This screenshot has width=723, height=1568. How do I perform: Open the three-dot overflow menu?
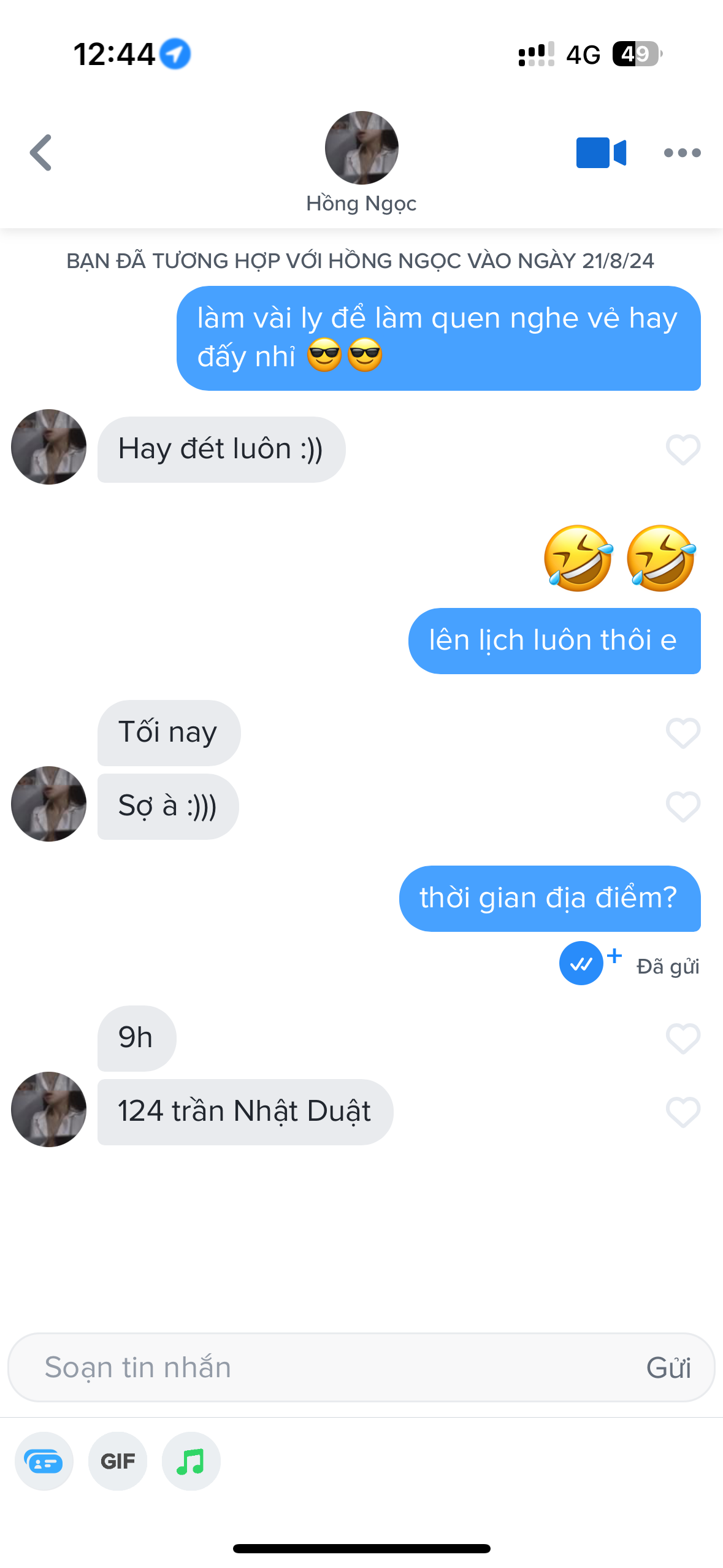(682, 152)
